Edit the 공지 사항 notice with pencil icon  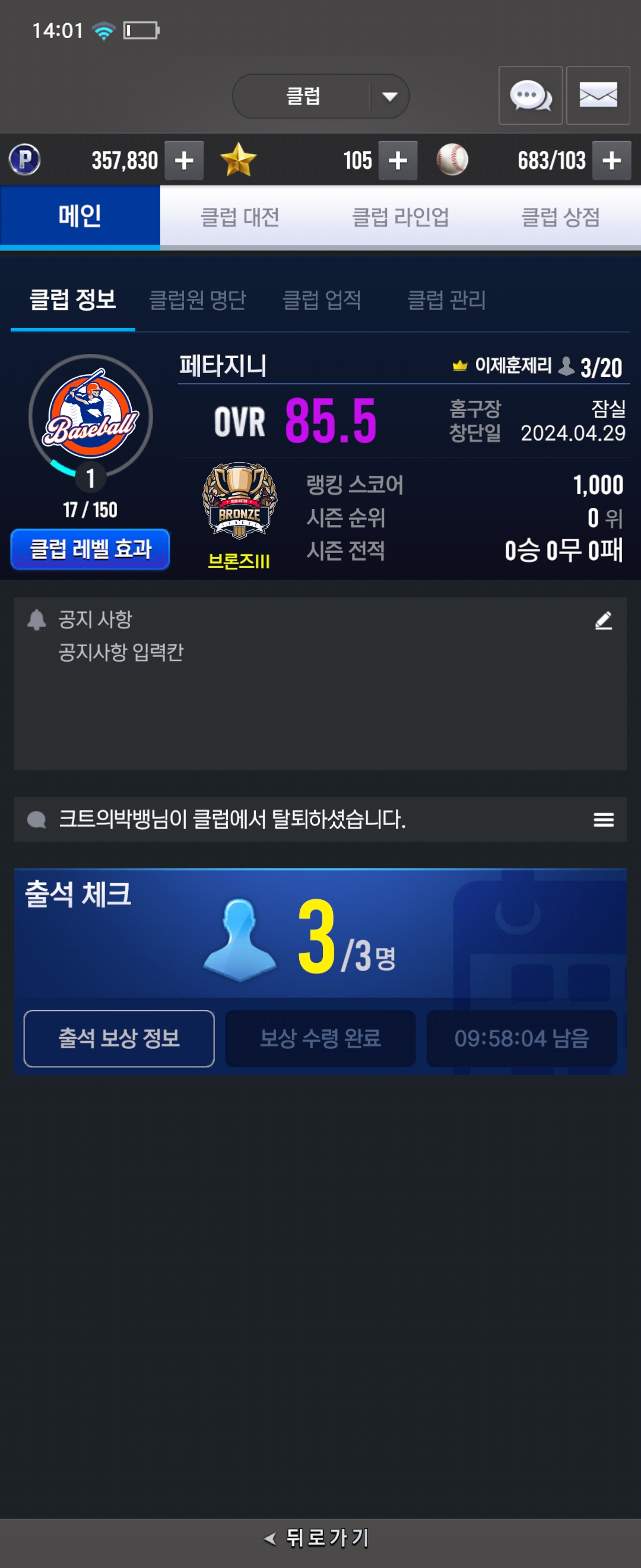pos(602,621)
